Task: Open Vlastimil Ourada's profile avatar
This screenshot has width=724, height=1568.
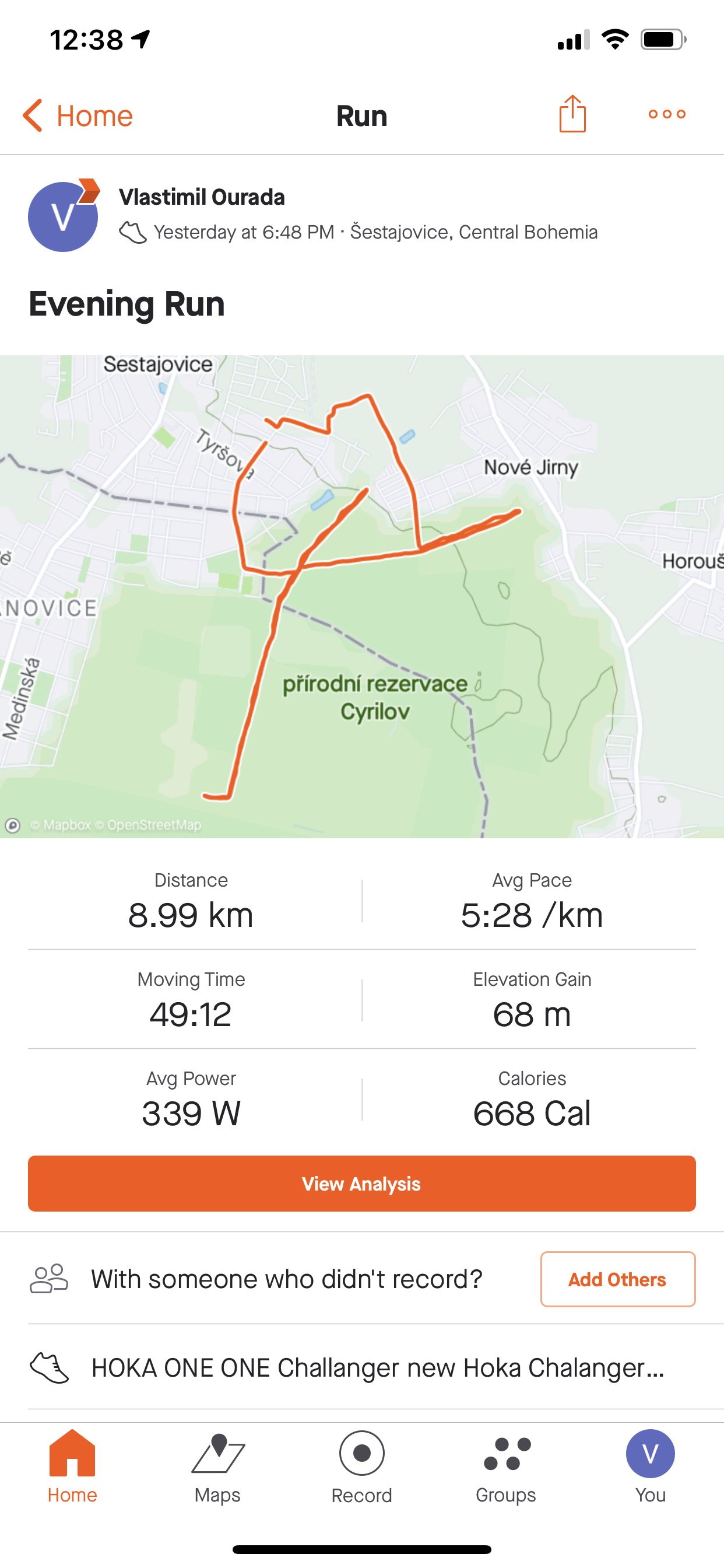Action: pos(64,216)
